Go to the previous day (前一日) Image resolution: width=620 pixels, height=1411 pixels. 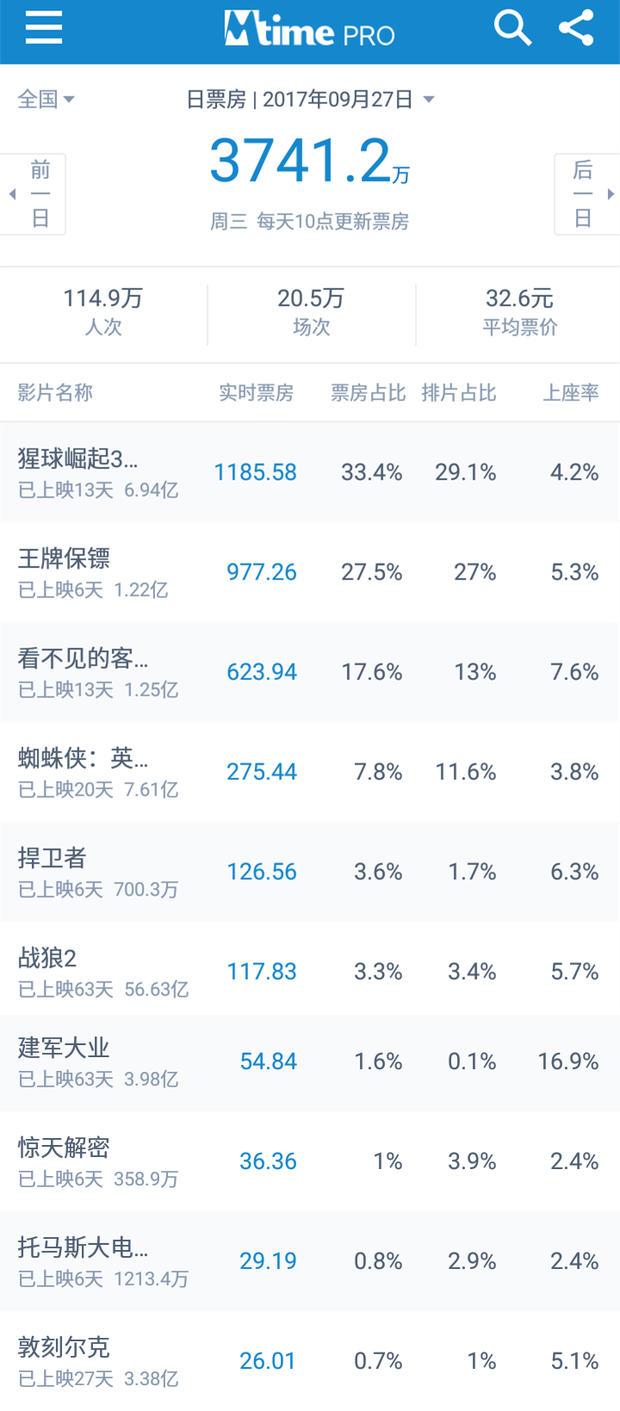coord(33,194)
